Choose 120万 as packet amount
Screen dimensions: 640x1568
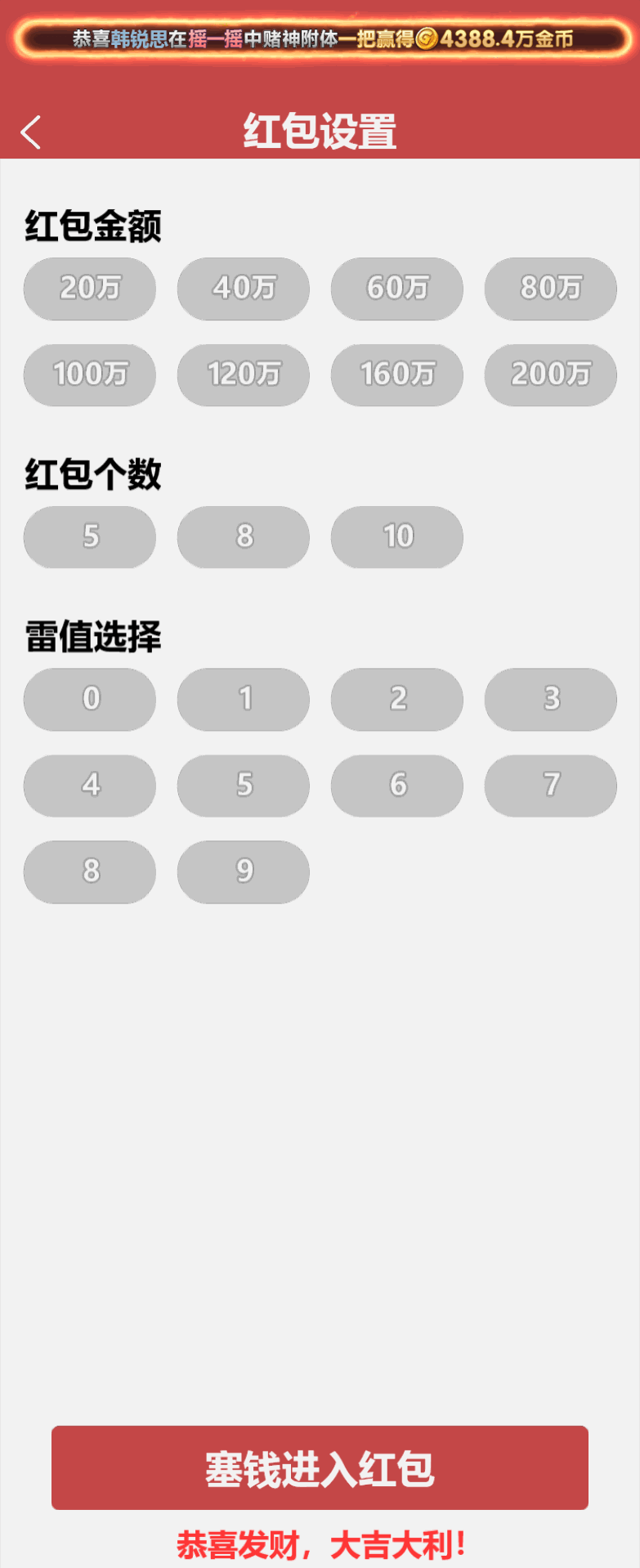[243, 375]
